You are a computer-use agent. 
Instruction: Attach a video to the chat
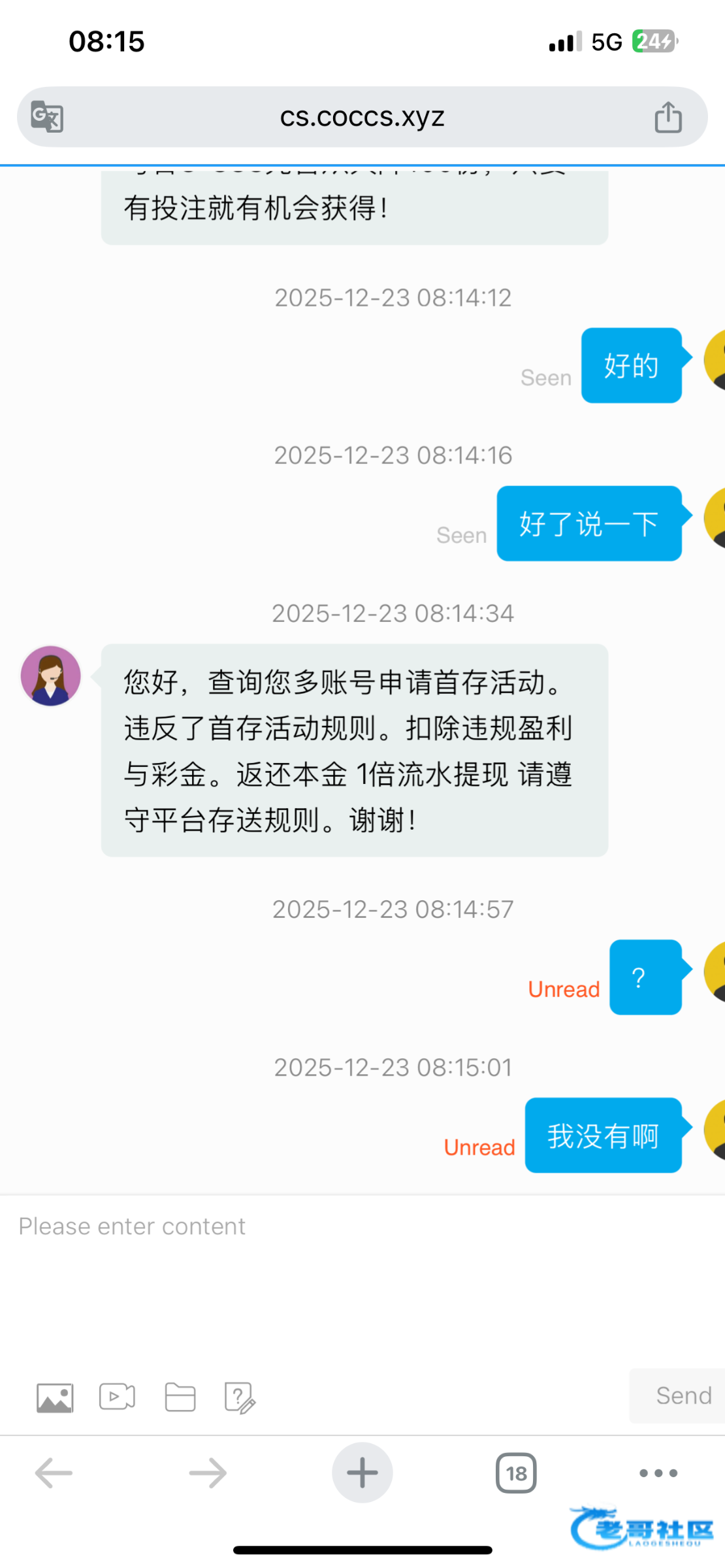click(x=117, y=1397)
